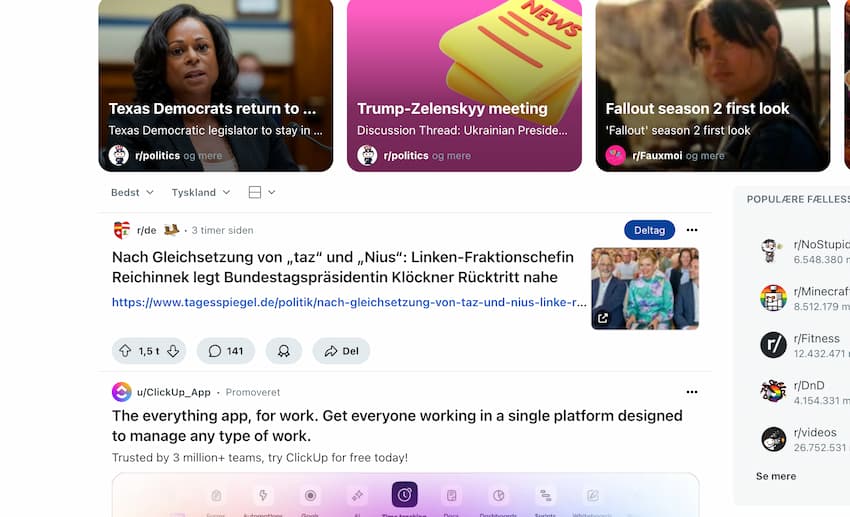Show more communities with Se mere
850x517 pixels.
click(x=776, y=476)
